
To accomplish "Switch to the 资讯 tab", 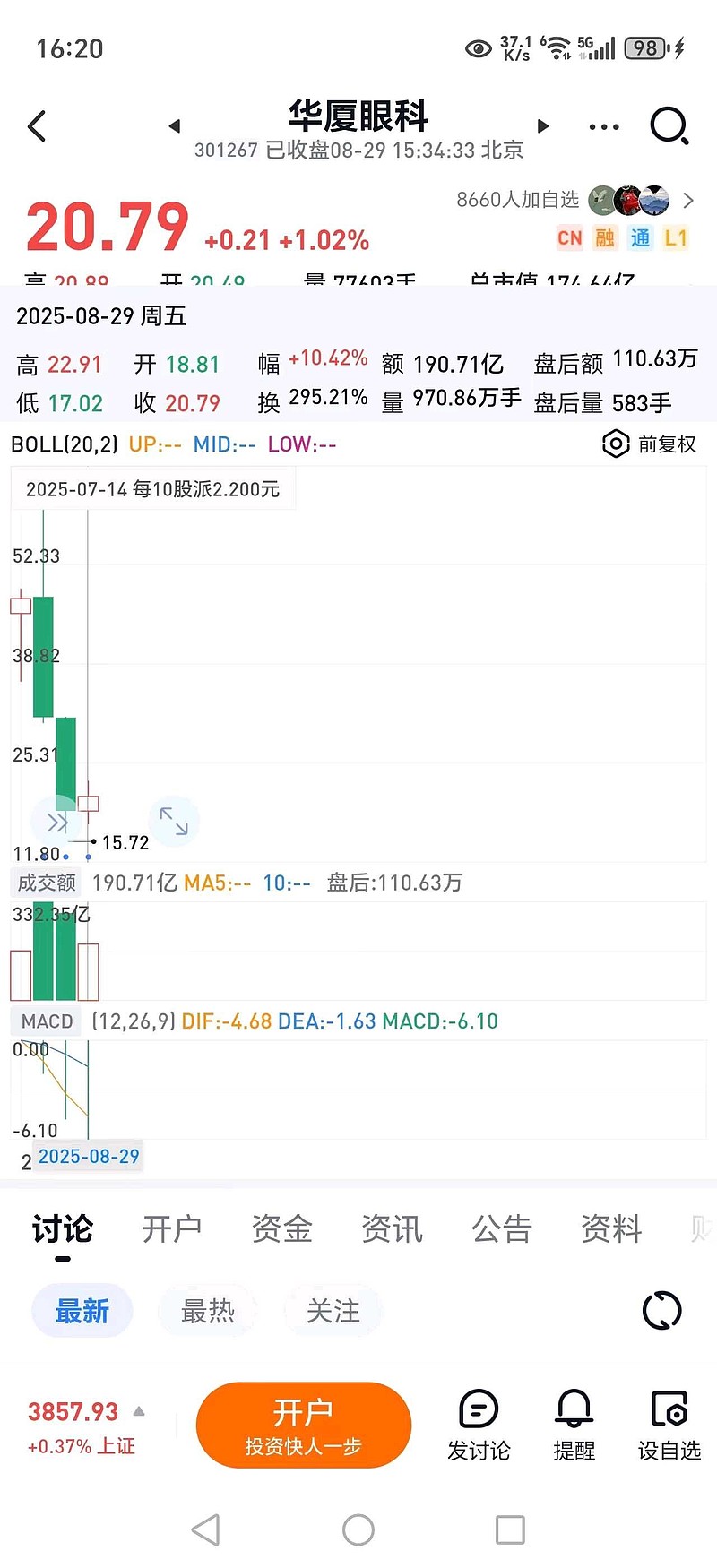I will point(392,1229).
